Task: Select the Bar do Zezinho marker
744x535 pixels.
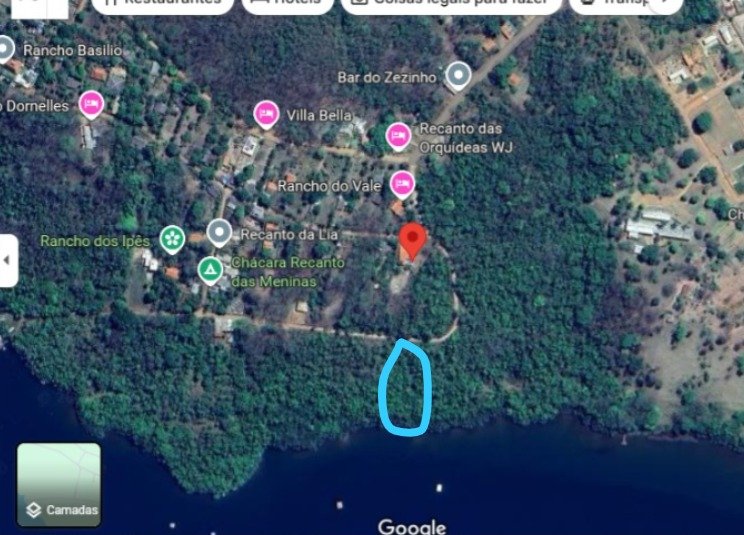Action: point(458,74)
